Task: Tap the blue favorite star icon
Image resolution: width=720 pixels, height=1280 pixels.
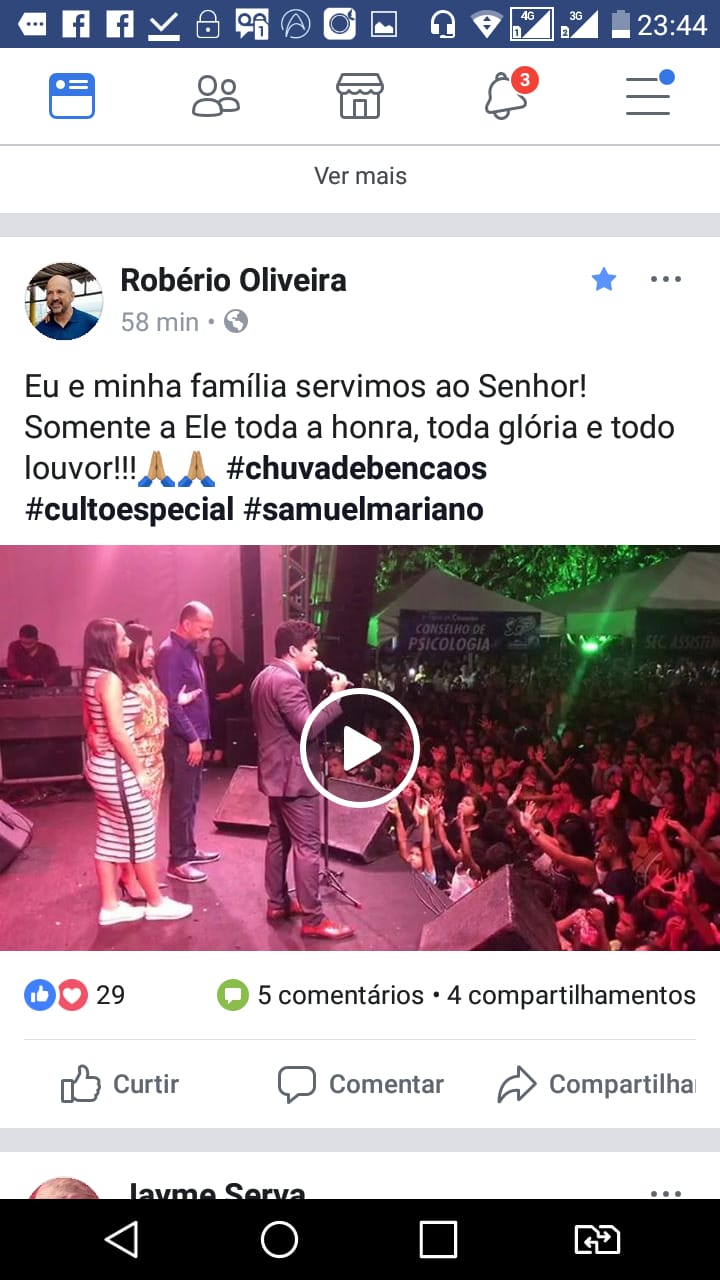Action: (x=604, y=280)
